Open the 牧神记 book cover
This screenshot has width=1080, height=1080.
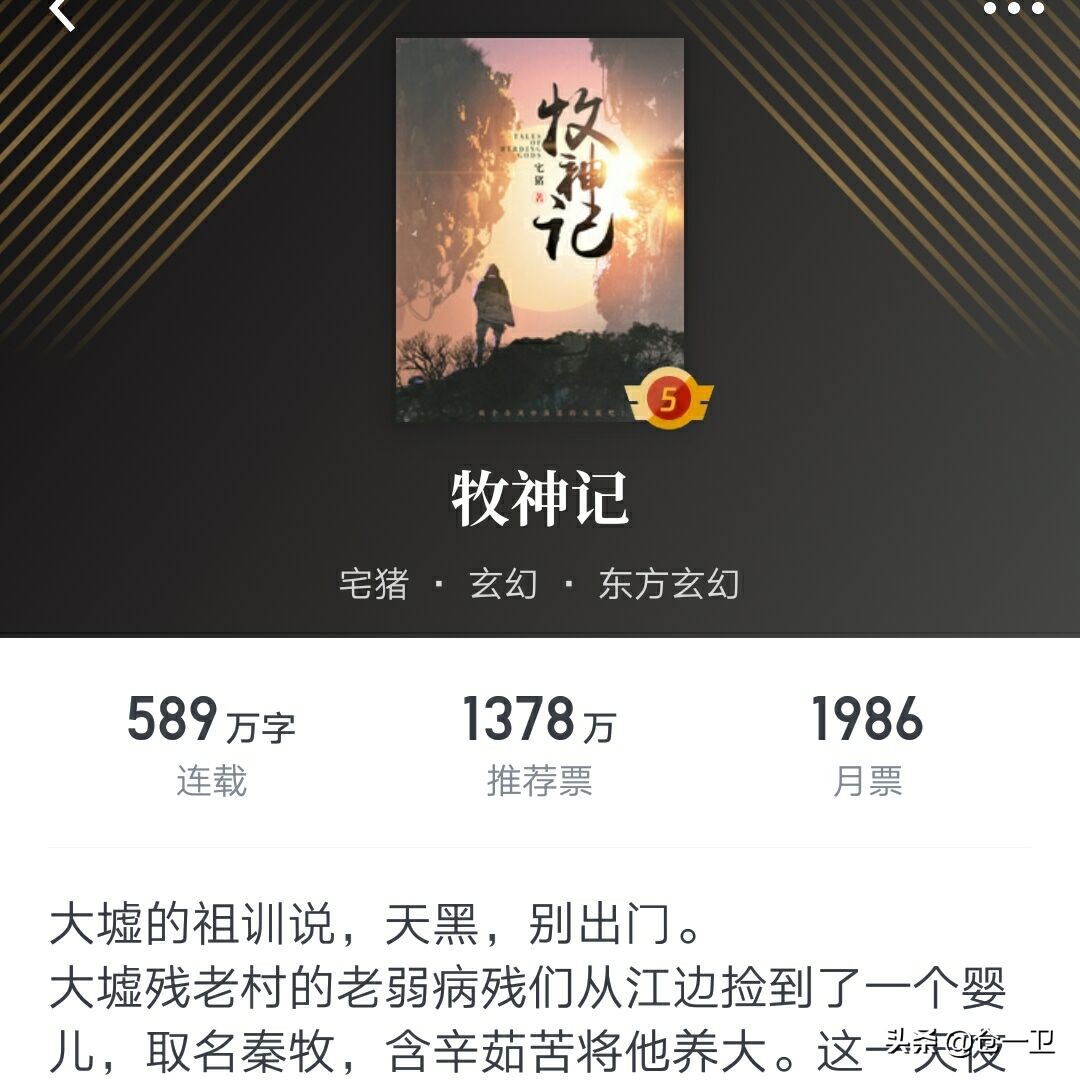click(x=540, y=230)
